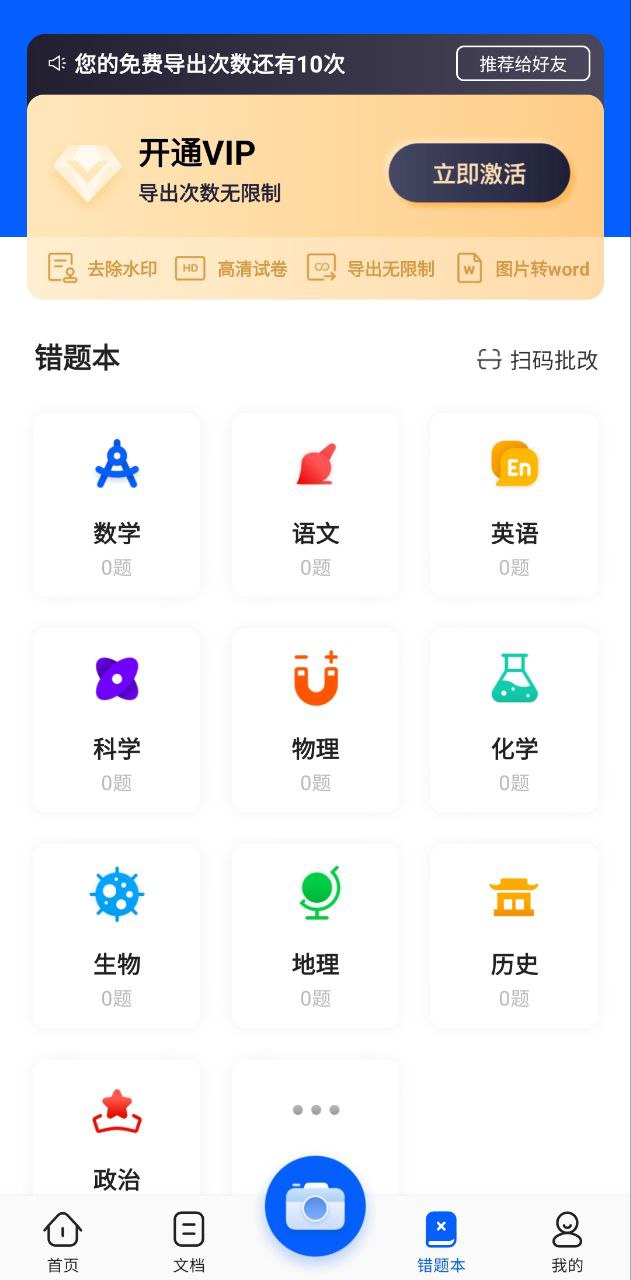Screen dimensions: 631x1280
Task: Open the 科学 subject card
Action: click(117, 720)
